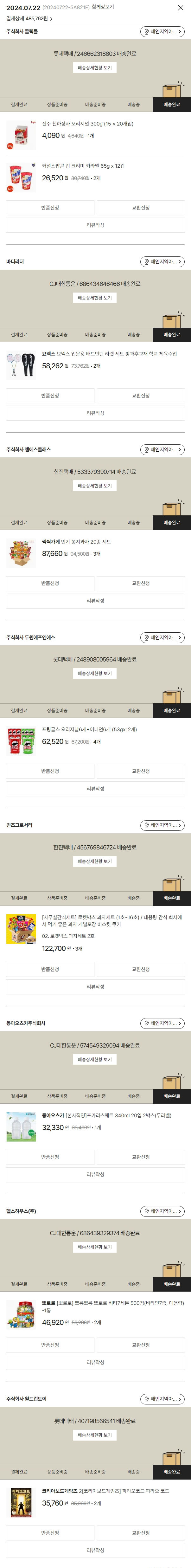Open 커널스팝콘 컵 크리미 카라멜 product
The image size is (191, 1568).
tap(83, 166)
